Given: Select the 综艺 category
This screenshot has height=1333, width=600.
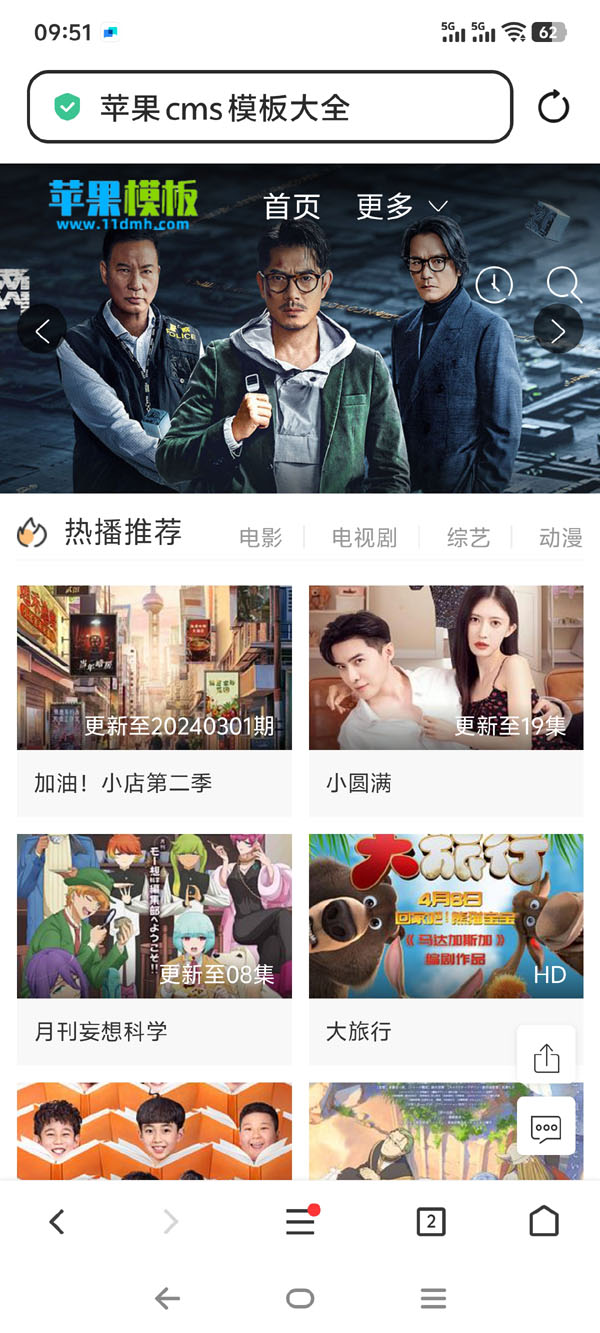Looking at the screenshot, I should [468, 538].
